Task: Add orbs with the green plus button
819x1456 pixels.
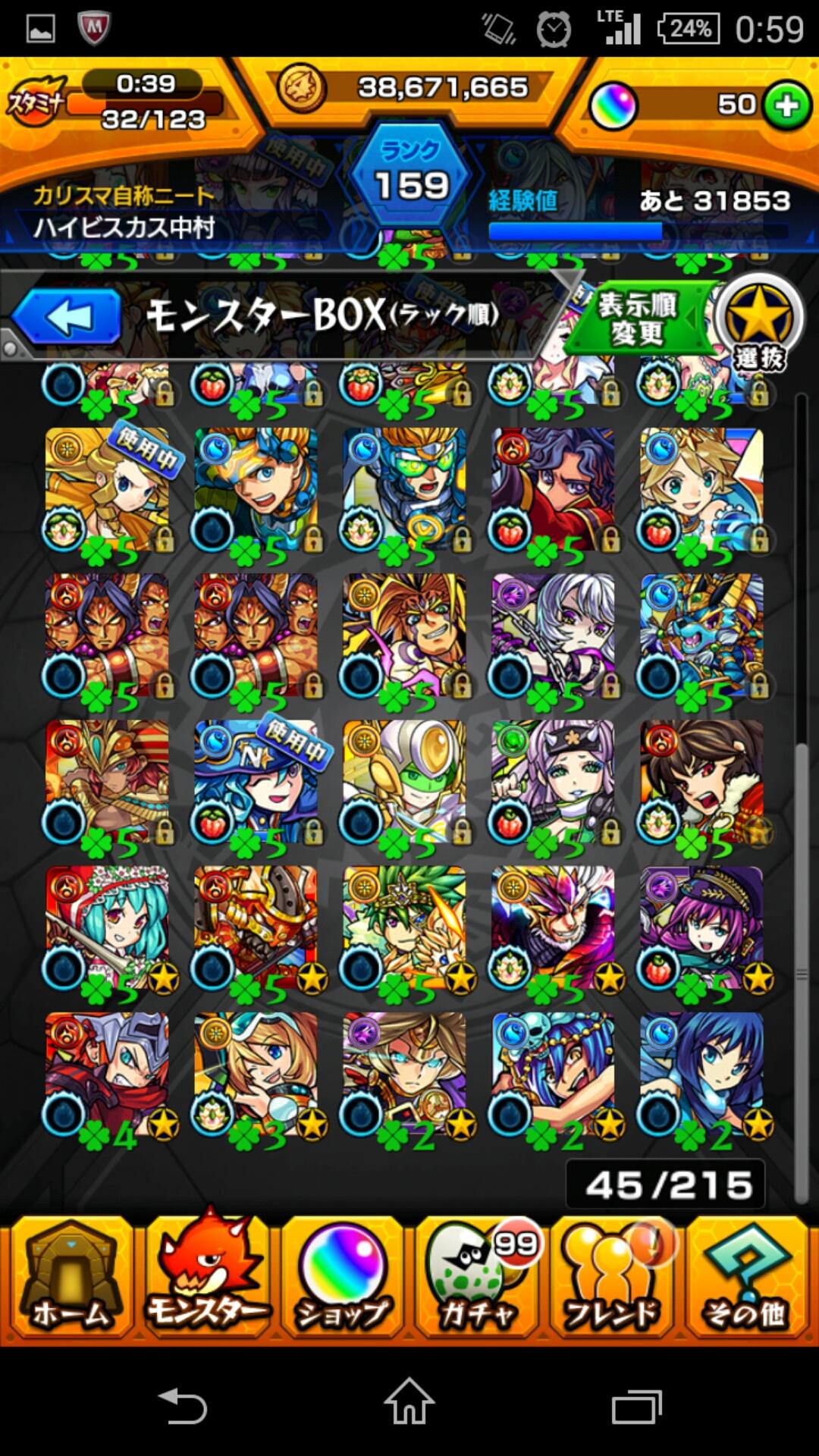Action: pos(786,105)
